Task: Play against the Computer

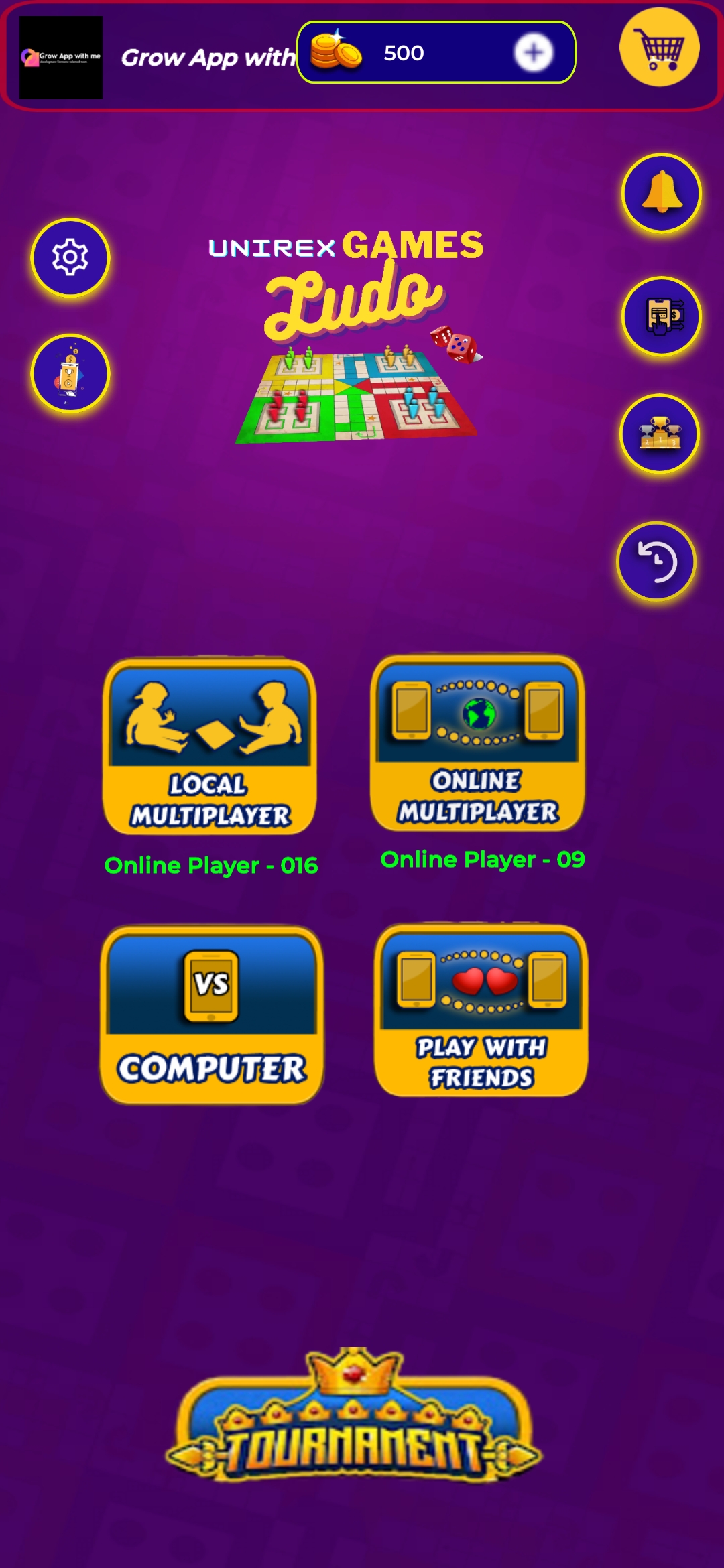Action: (212, 1015)
